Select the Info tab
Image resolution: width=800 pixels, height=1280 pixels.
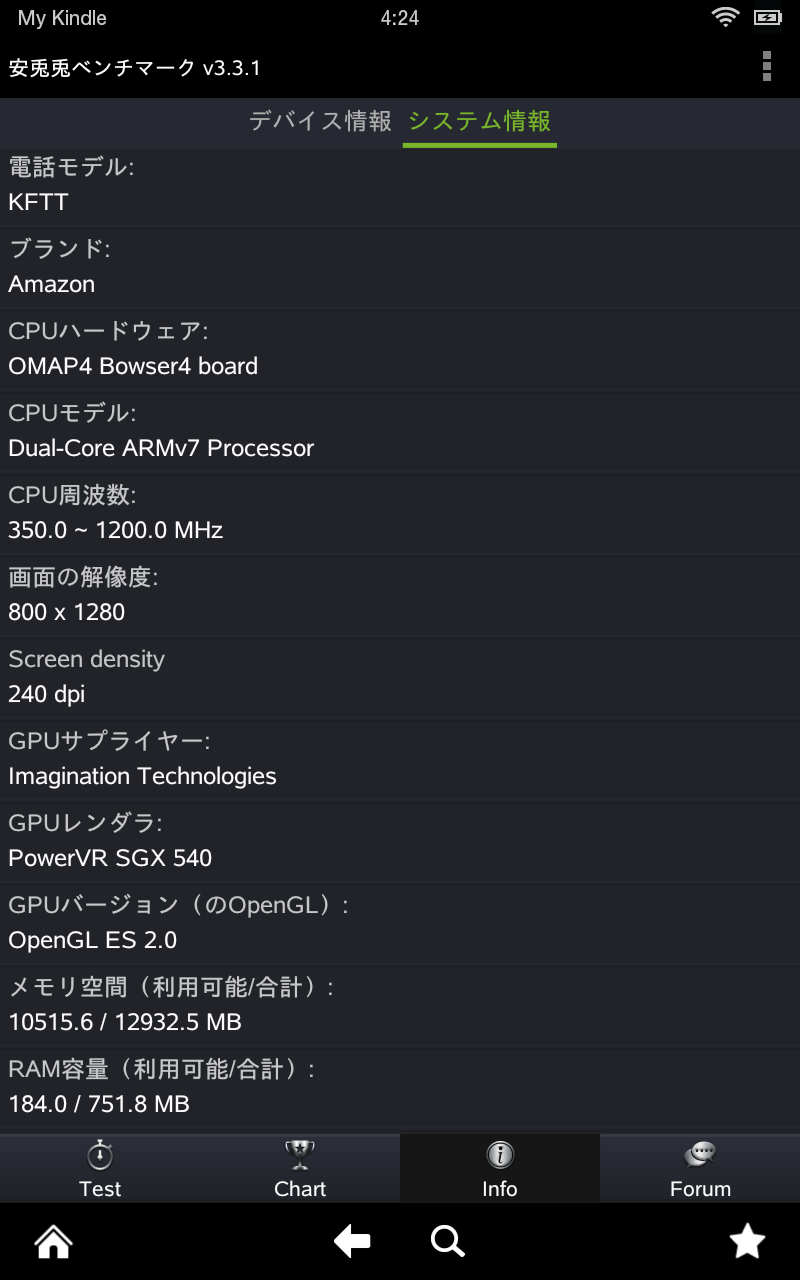pos(500,1168)
